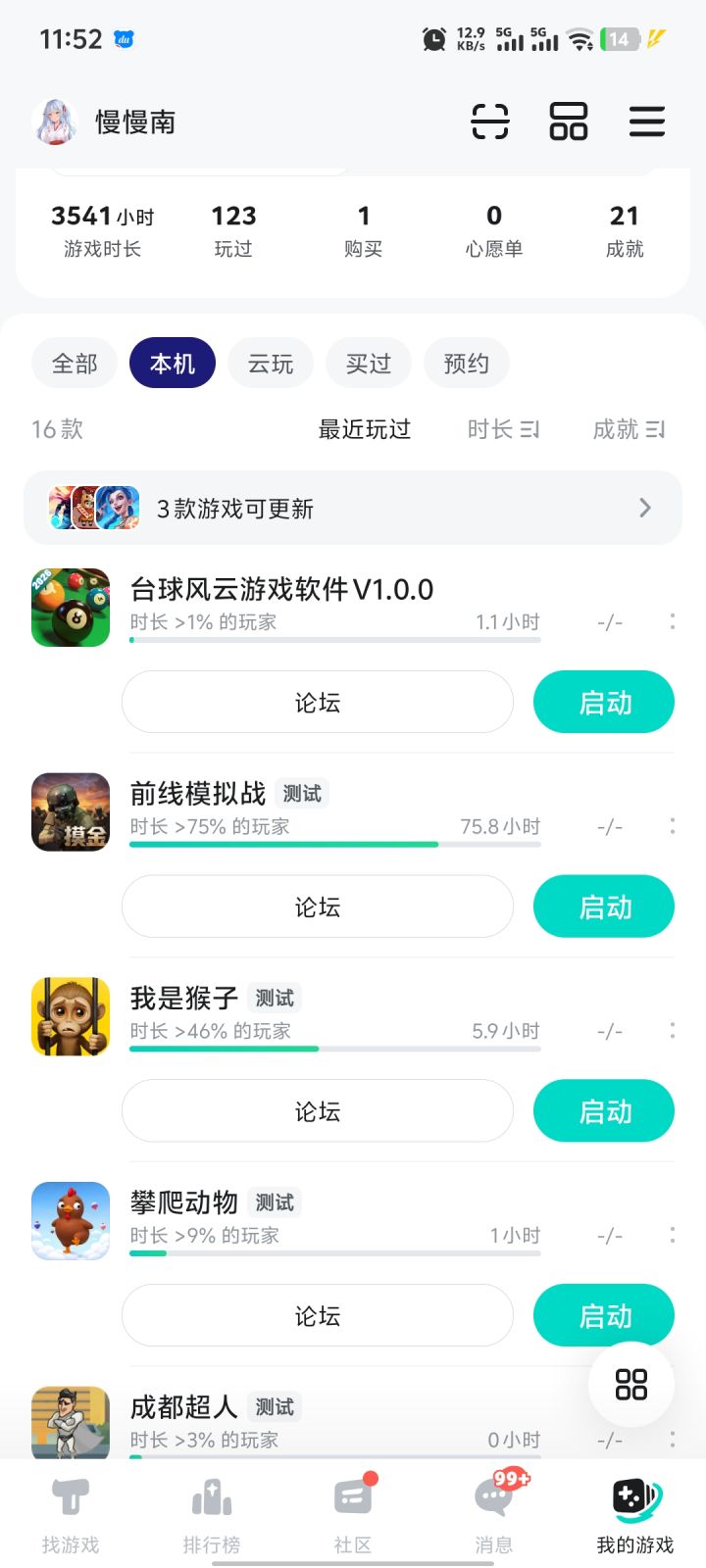Open the scan icon in the top bar
This screenshot has width=706, height=1568.
(489, 122)
